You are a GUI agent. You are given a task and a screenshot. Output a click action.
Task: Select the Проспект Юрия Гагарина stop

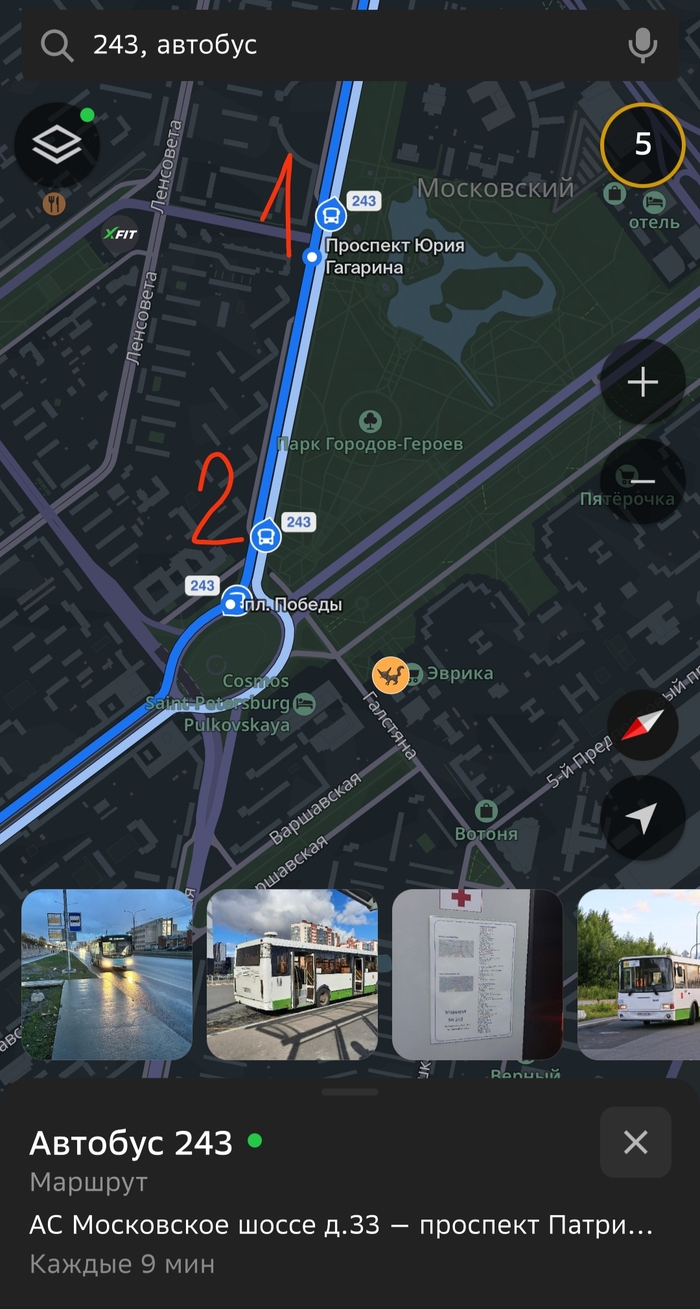coord(328,215)
